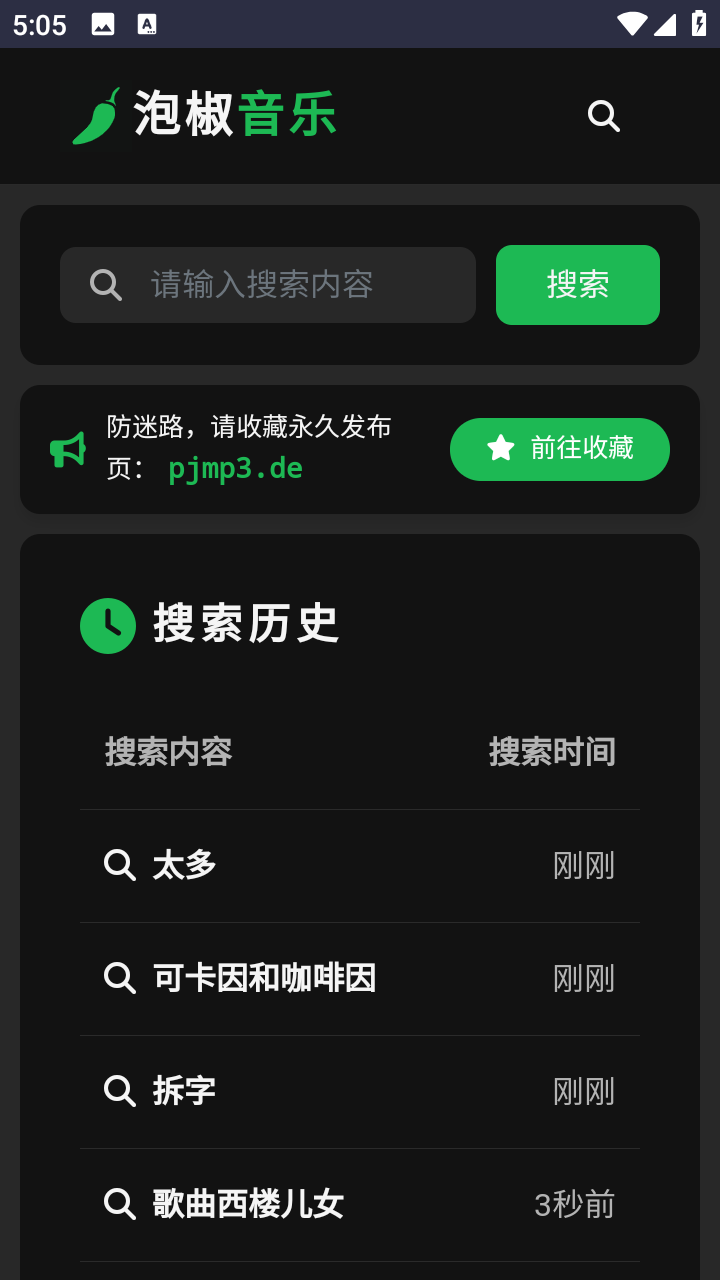Select the 搜索内容 column header
Image resolution: width=720 pixels, height=1280 pixels.
point(169,752)
